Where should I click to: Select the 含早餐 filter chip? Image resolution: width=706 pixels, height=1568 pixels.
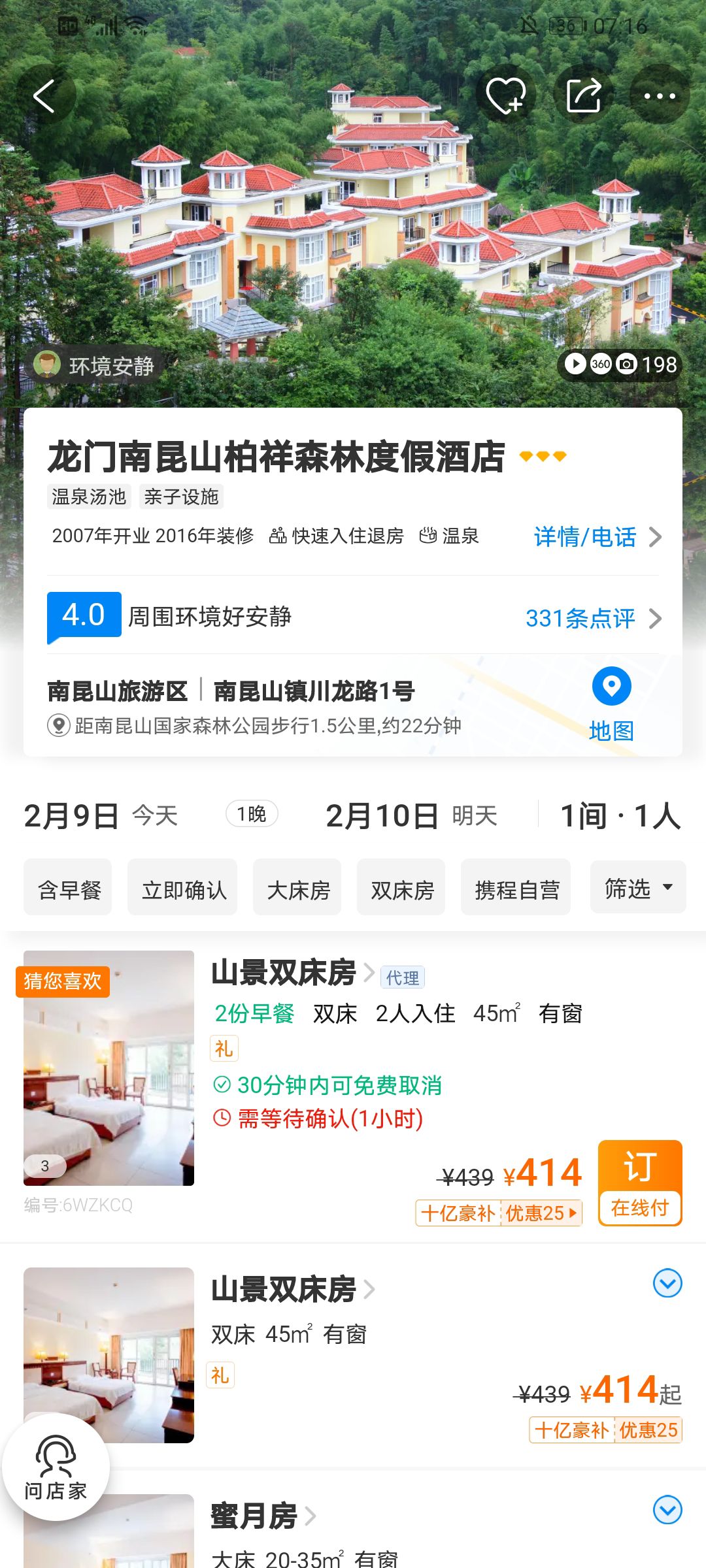point(68,887)
